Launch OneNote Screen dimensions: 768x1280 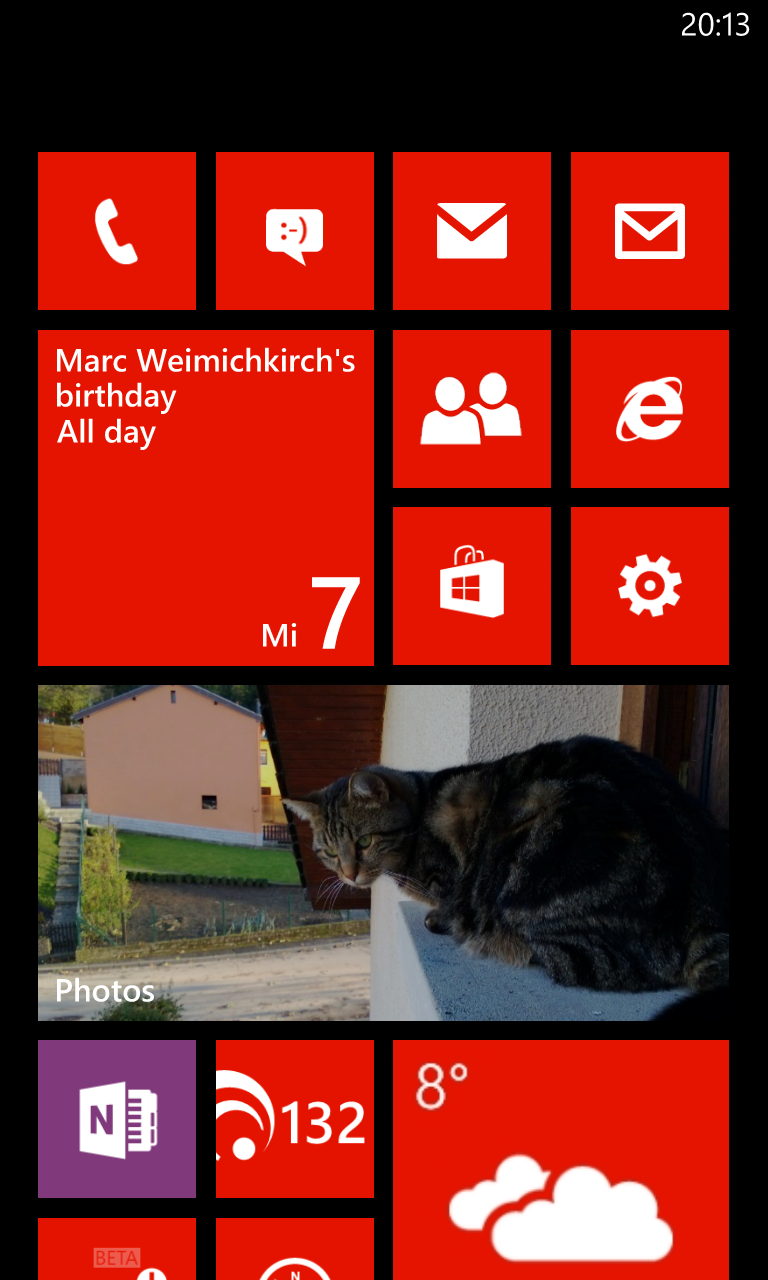pos(117,1119)
